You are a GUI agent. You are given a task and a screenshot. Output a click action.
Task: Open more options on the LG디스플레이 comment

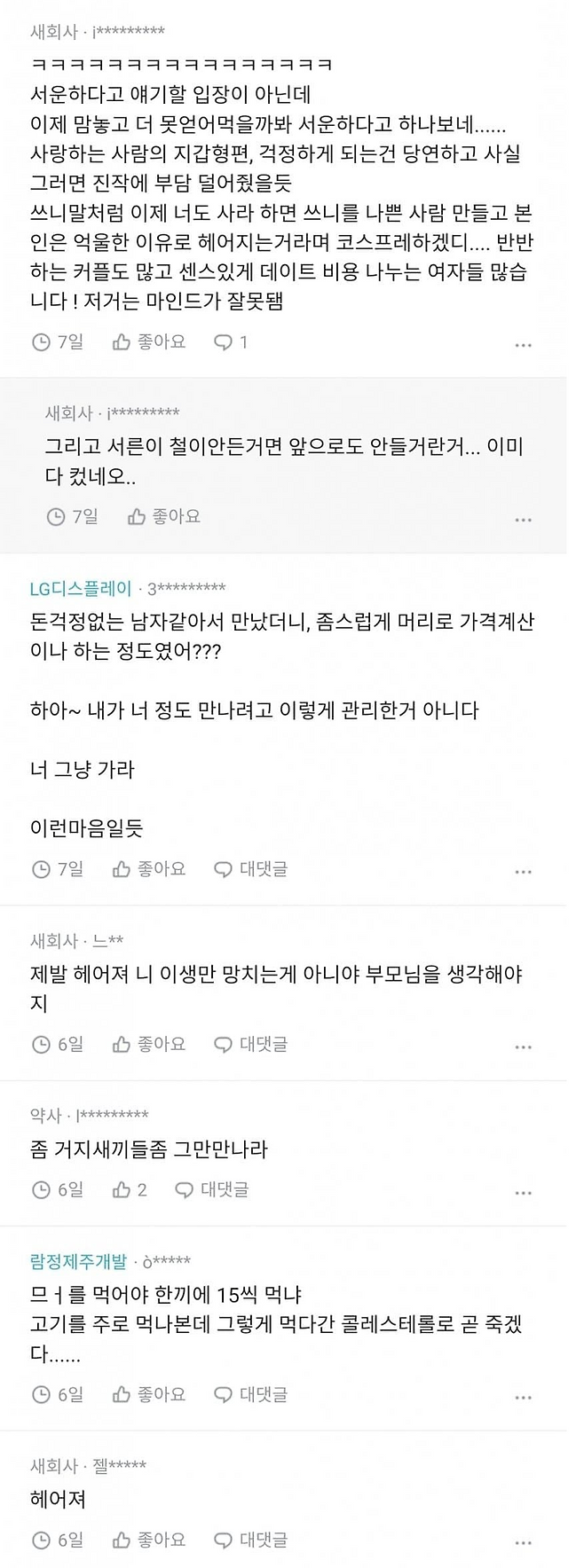(523, 871)
